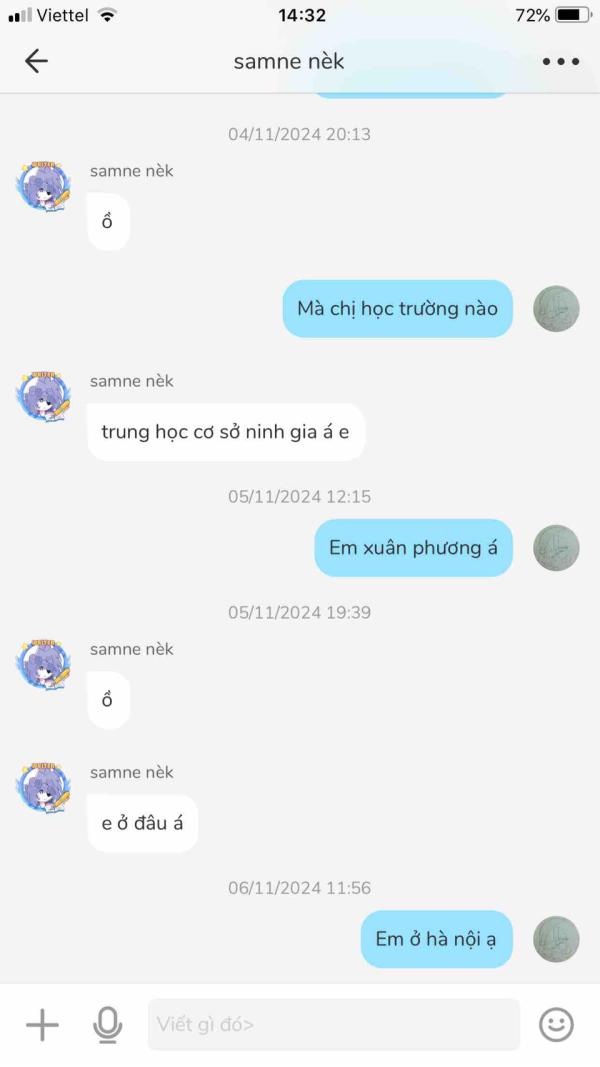Start voice input with the microphone
Screen dimensions: 600x1067
pyautogui.click(x=107, y=1025)
